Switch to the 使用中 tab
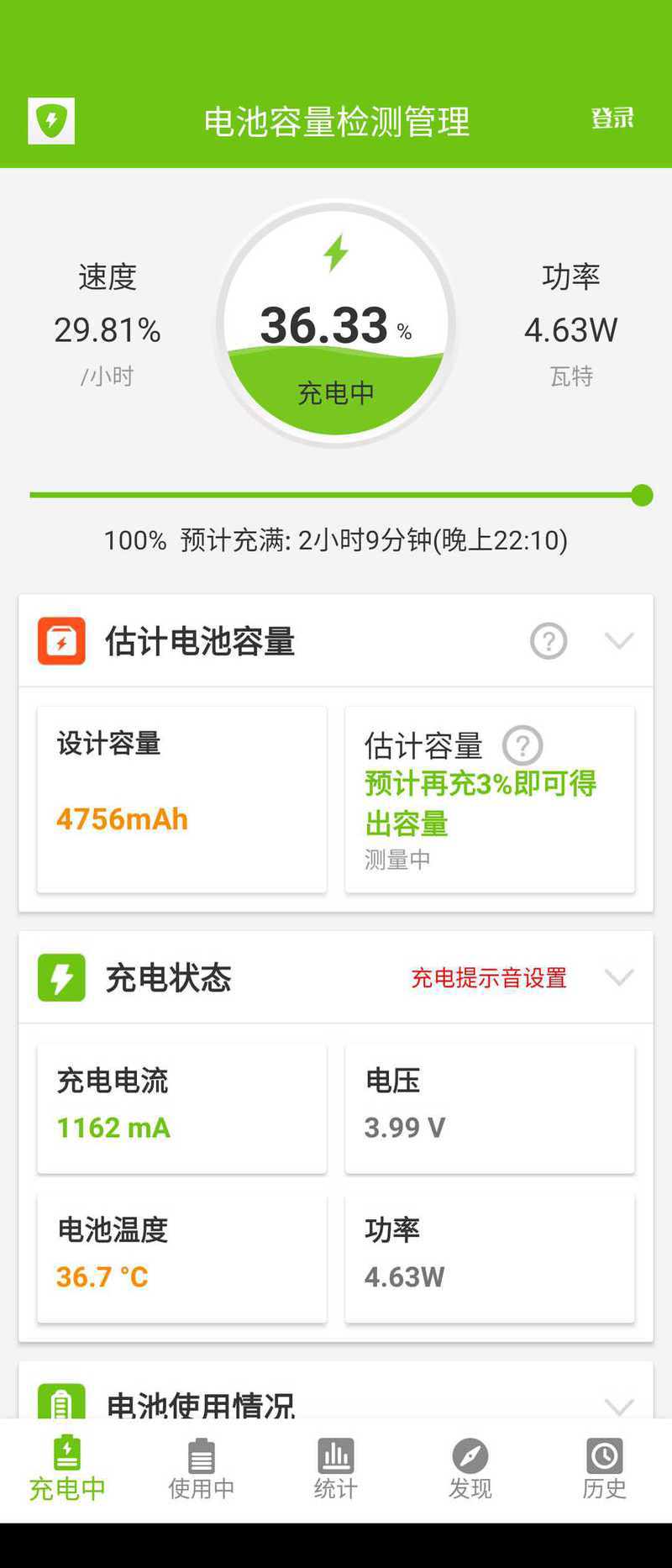Image resolution: width=672 pixels, height=1568 pixels. tap(202, 1471)
